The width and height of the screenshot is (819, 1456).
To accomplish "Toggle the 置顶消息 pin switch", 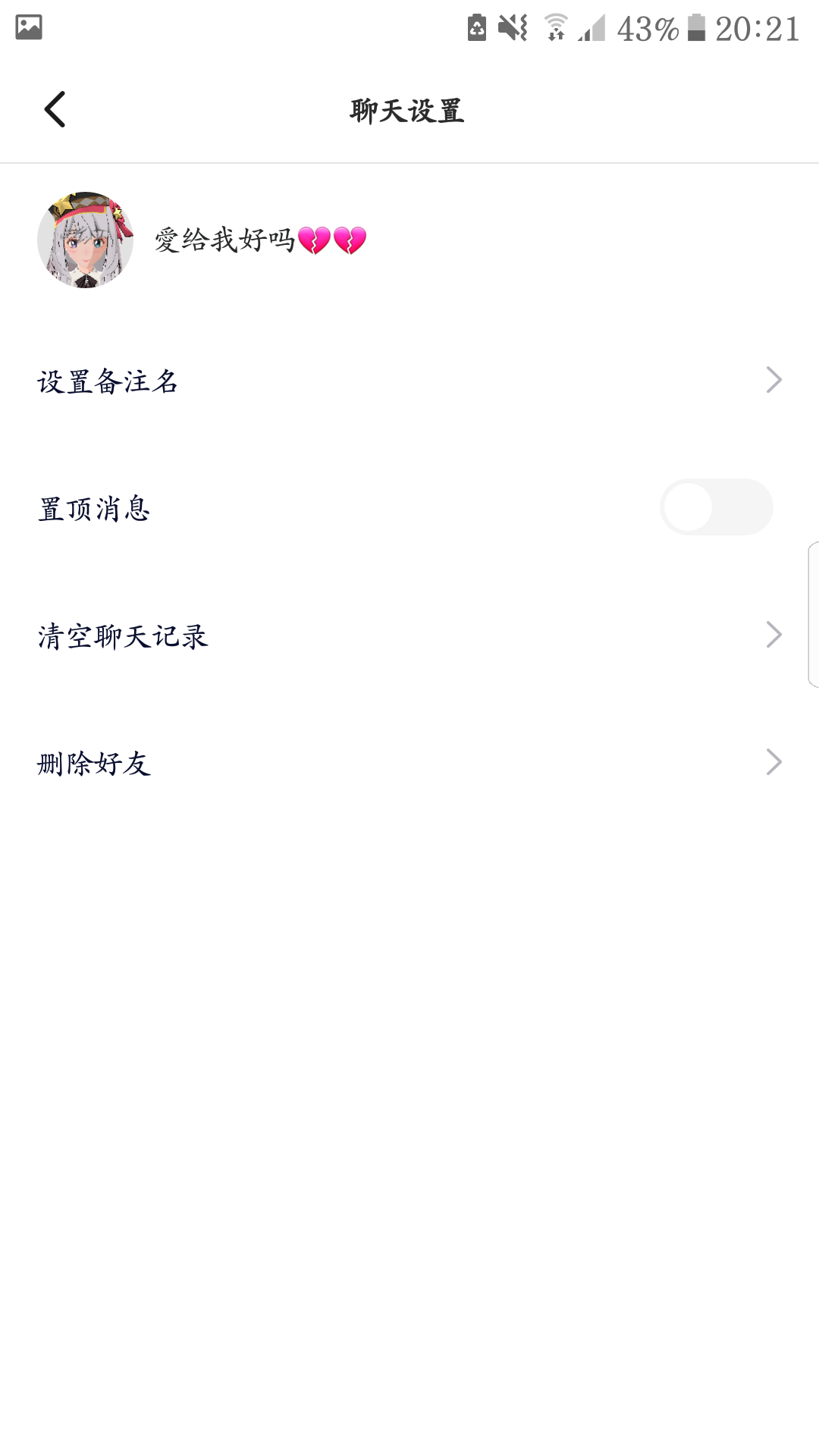I will coord(717,507).
